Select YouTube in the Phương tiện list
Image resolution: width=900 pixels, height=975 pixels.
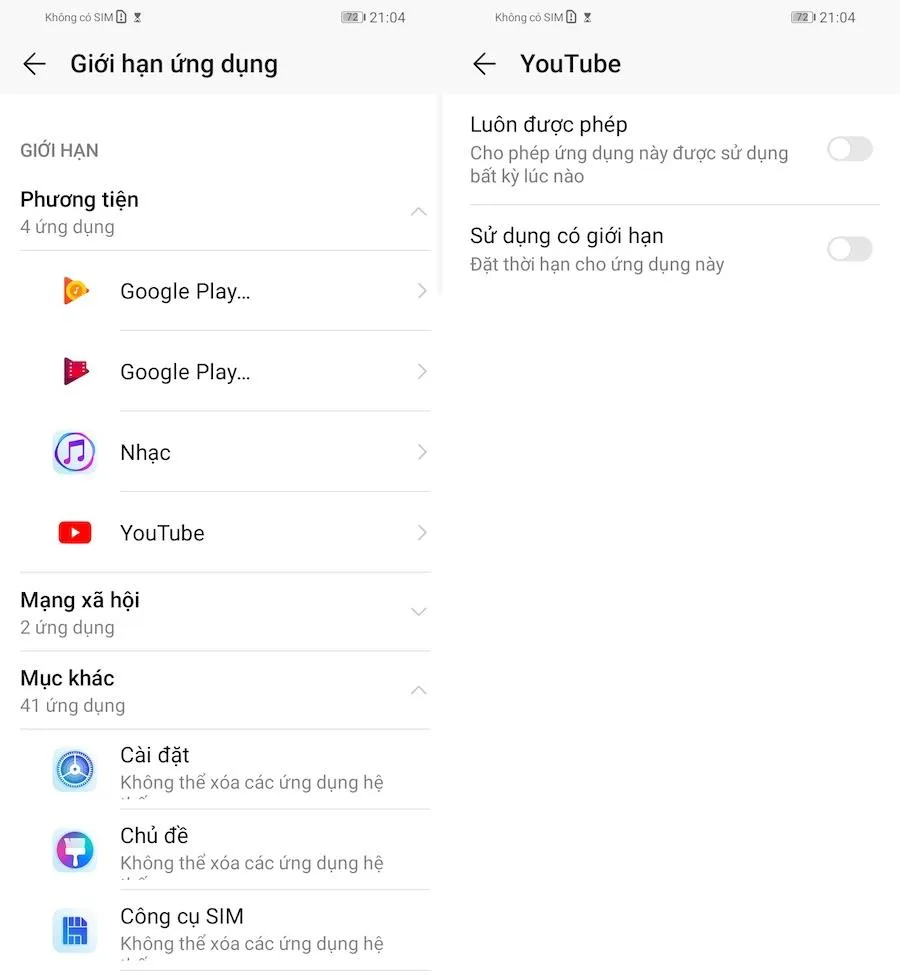coord(240,533)
